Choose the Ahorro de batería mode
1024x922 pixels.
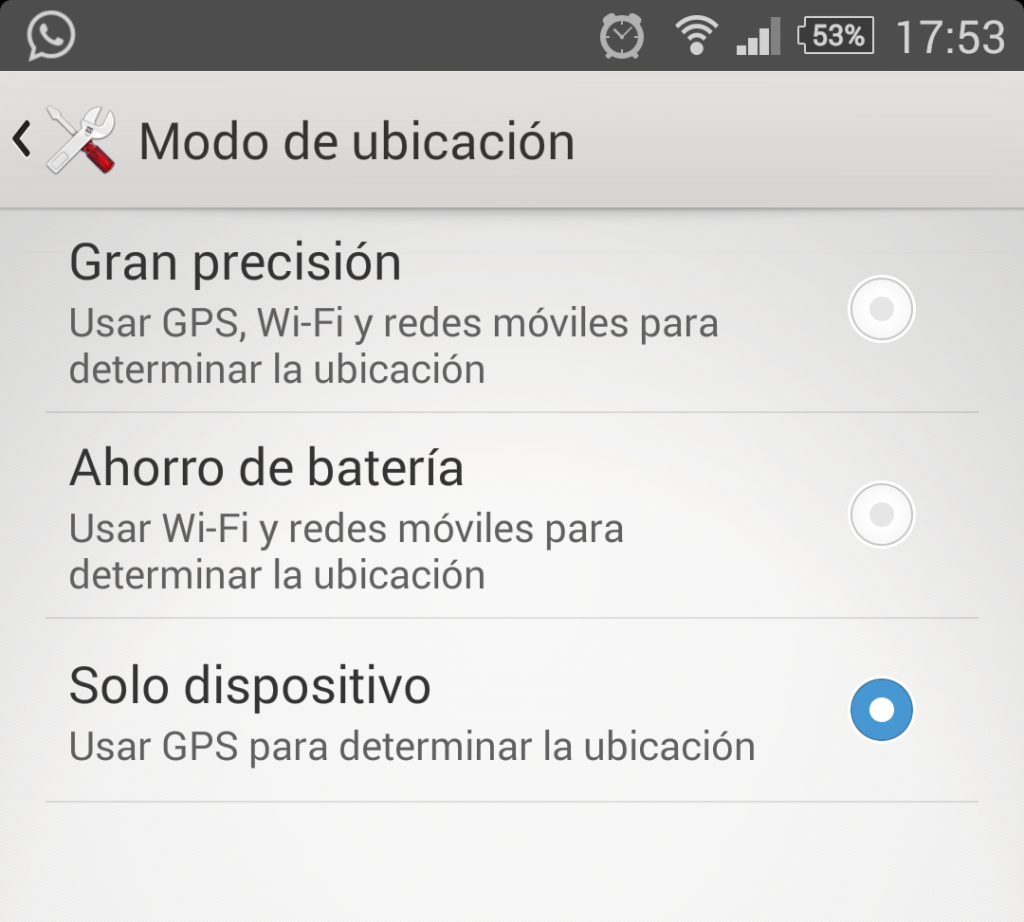(880, 515)
